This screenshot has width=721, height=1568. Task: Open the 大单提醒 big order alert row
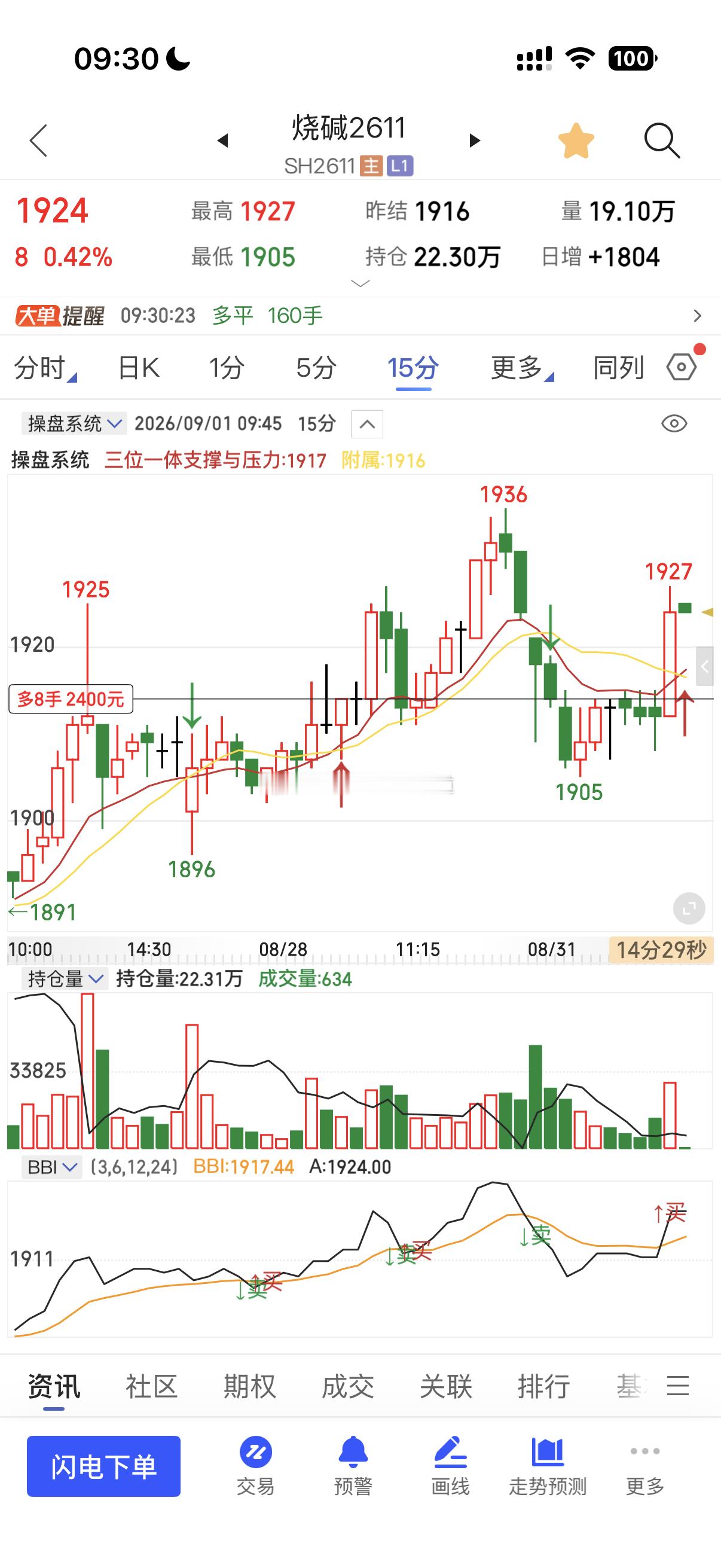tap(360, 315)
